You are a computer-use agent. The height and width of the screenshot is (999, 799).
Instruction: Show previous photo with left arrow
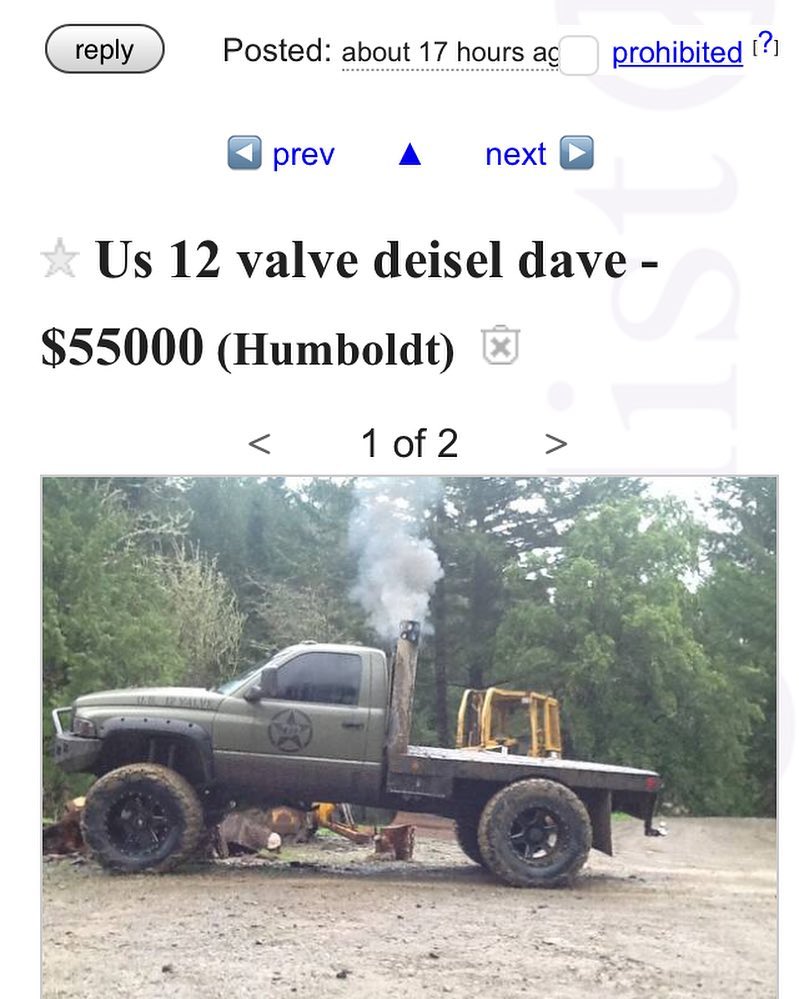(x=259, y=443)
